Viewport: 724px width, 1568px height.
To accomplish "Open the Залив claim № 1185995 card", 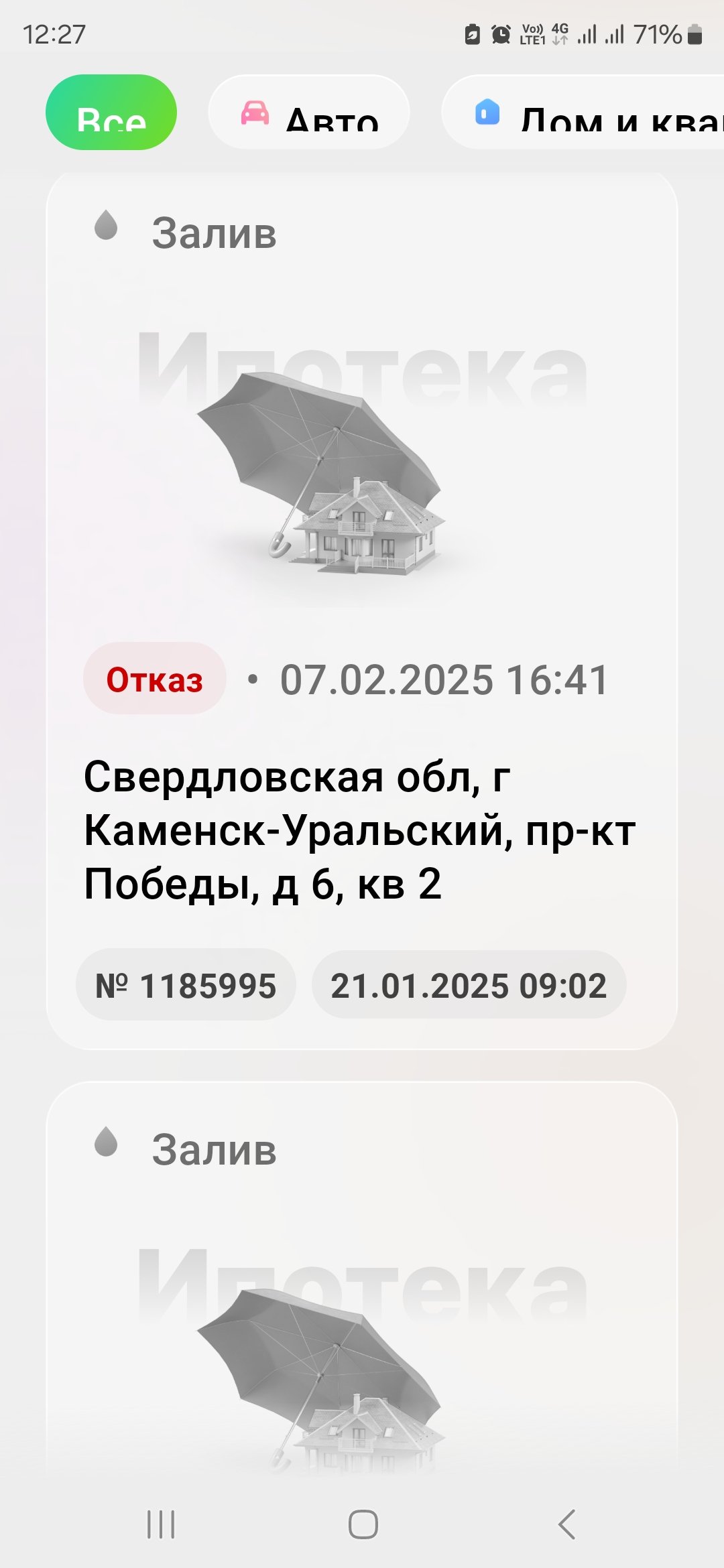I will [x=362, y=610].
